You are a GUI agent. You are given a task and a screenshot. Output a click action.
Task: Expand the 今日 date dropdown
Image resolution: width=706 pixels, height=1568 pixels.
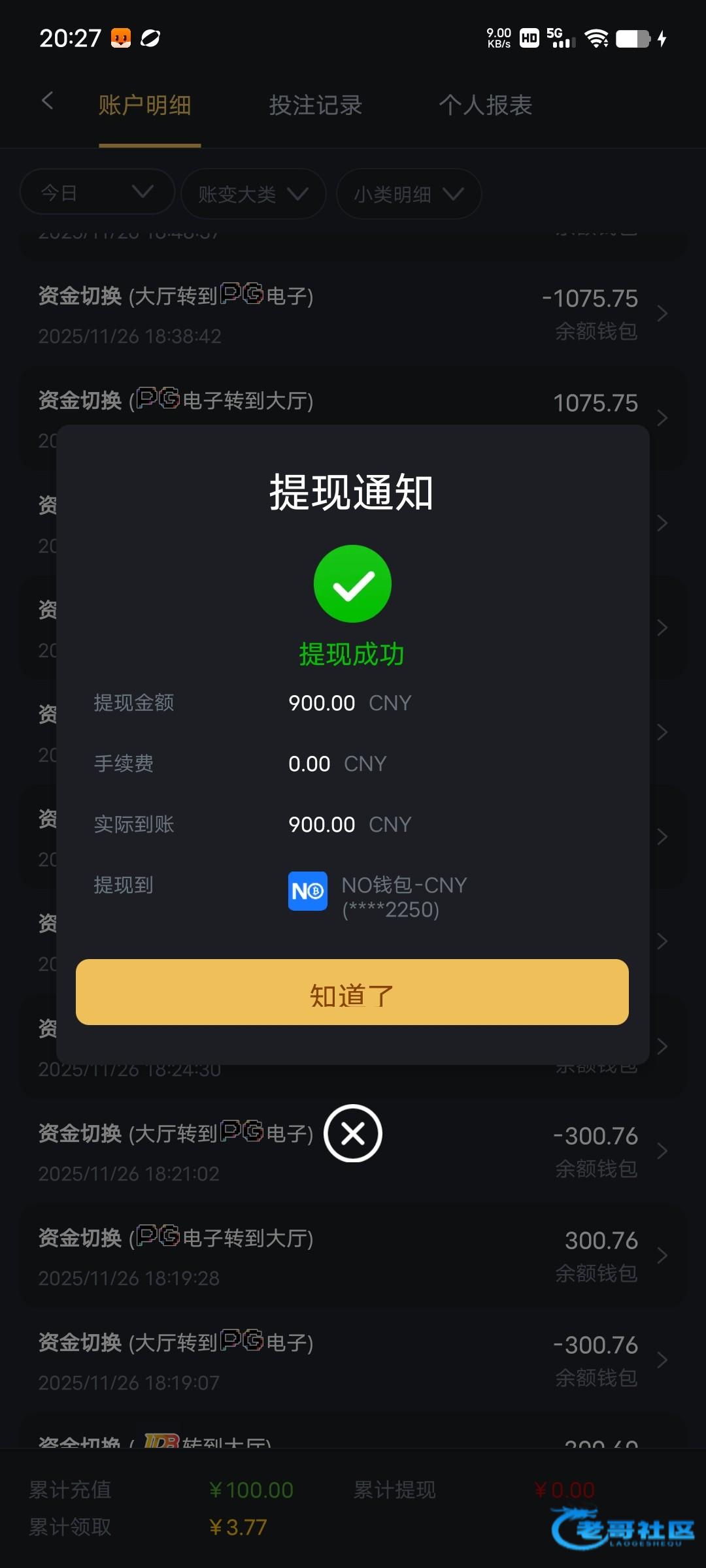97,193
